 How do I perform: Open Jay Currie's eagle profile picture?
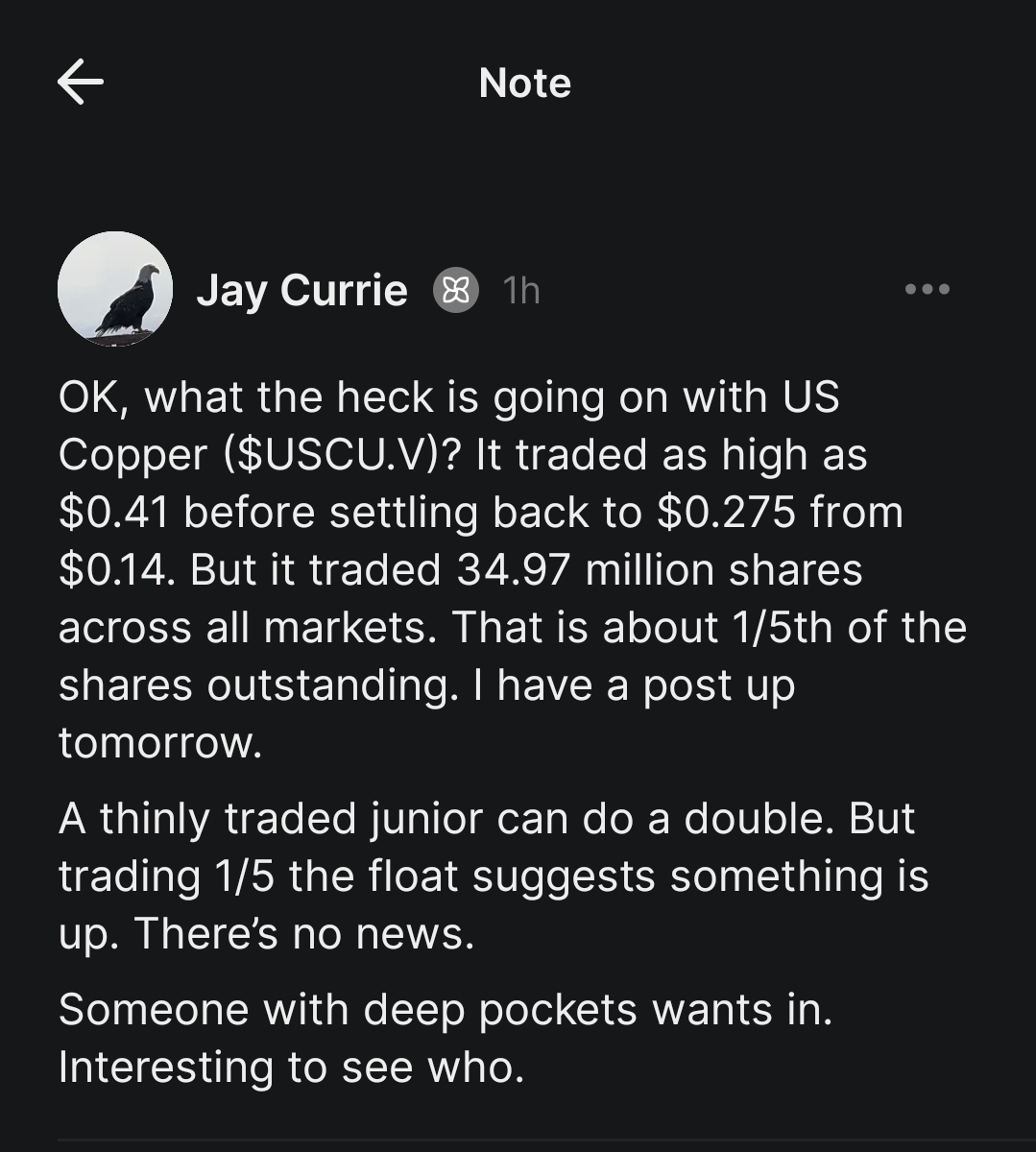115,289
